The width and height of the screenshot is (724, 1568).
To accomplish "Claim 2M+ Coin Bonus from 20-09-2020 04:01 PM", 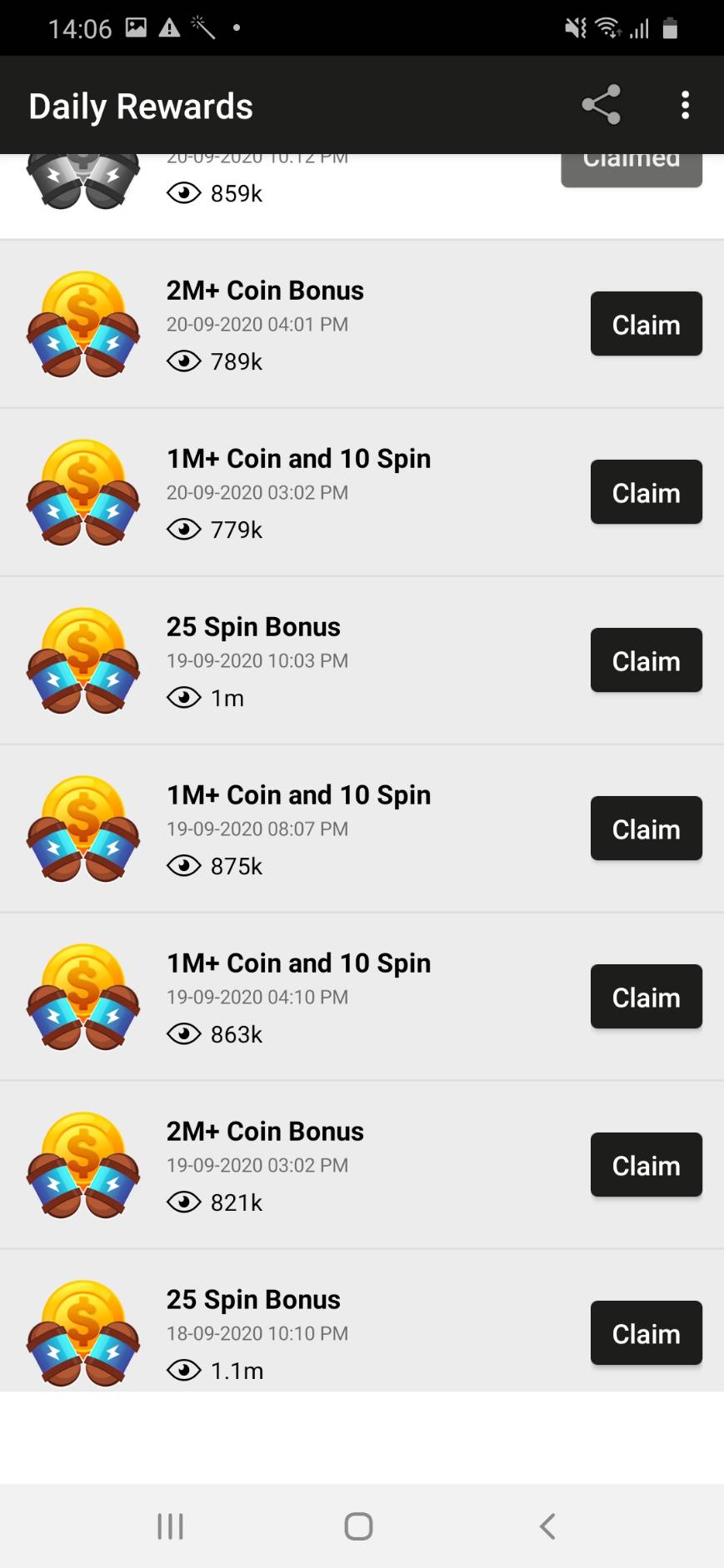I will click(646, 324).
